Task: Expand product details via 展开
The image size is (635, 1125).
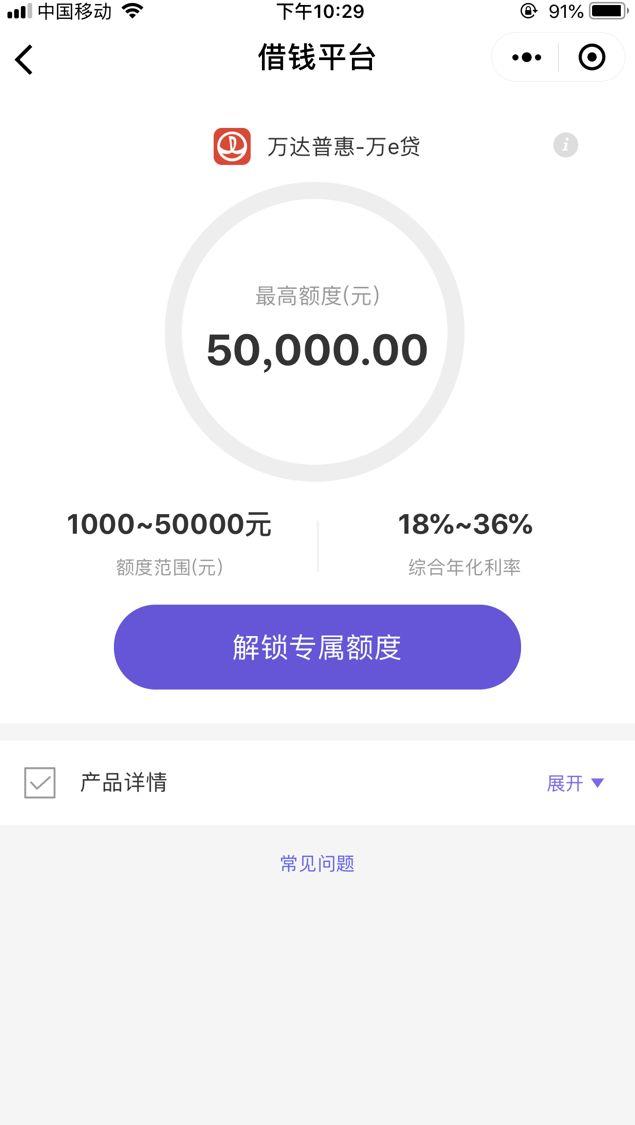Action: [575, 783]
